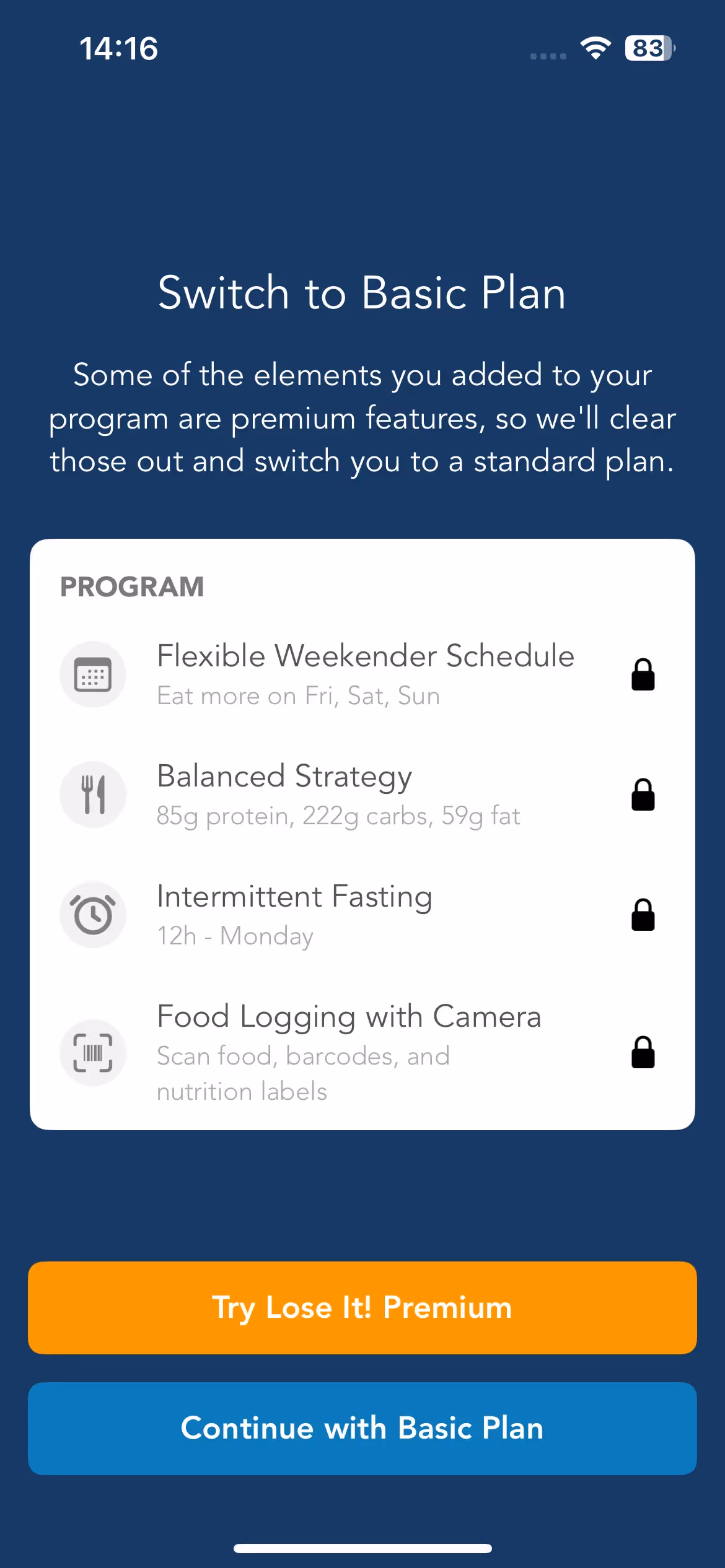Image resolution: width=725 pixels, height=1568 pixels.
Task: Tap Try Lose It! Premium button
Action: tap(362, 1307)
